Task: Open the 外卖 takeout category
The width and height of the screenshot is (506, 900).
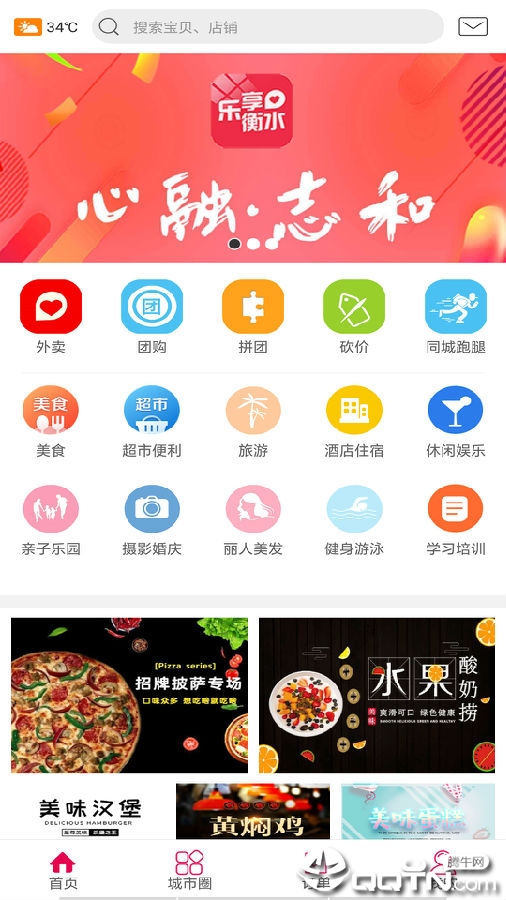Action: tap(51, 316)
